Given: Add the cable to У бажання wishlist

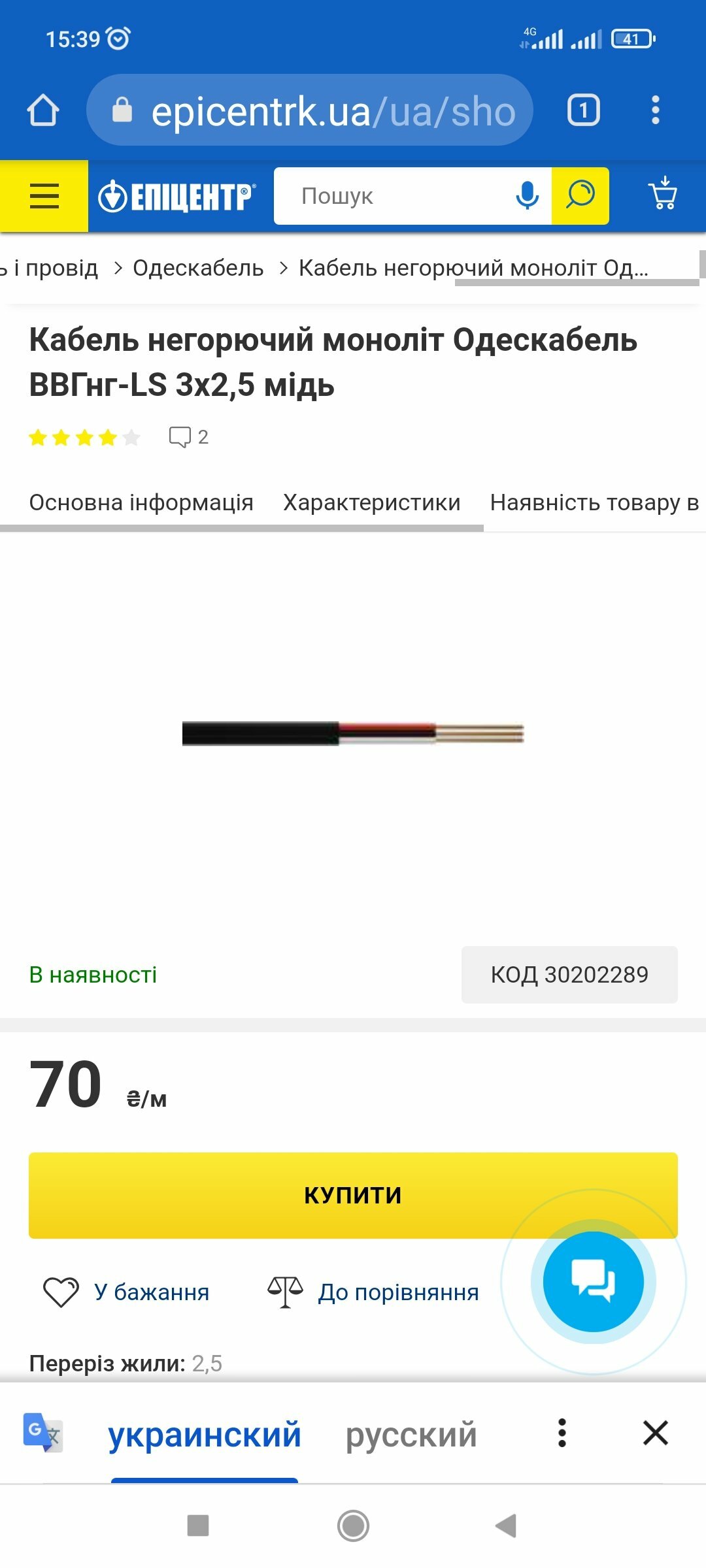Looking at the screenshot, I should click(x=126, y=1292).
